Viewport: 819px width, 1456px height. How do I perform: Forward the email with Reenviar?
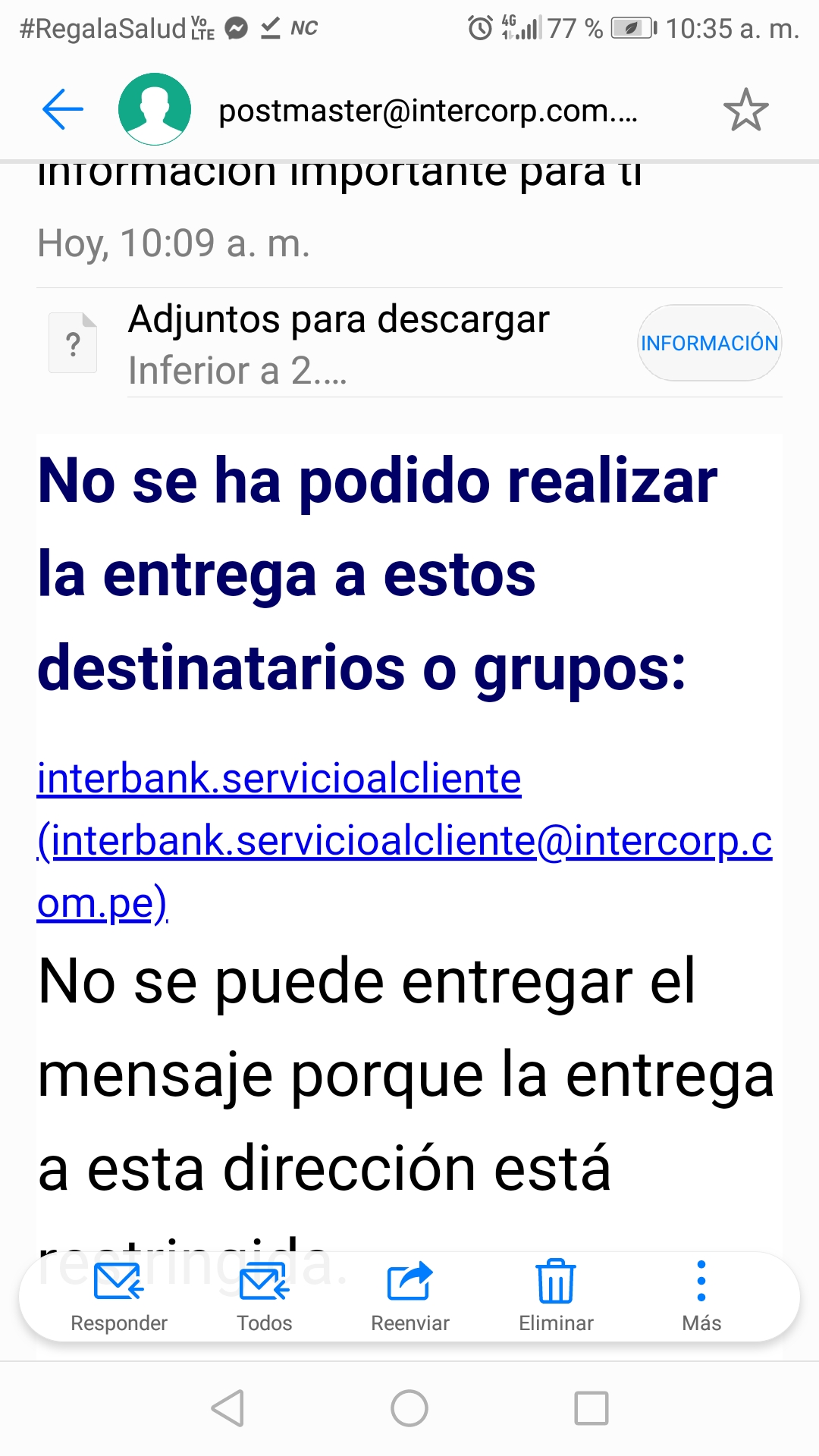409,1297
